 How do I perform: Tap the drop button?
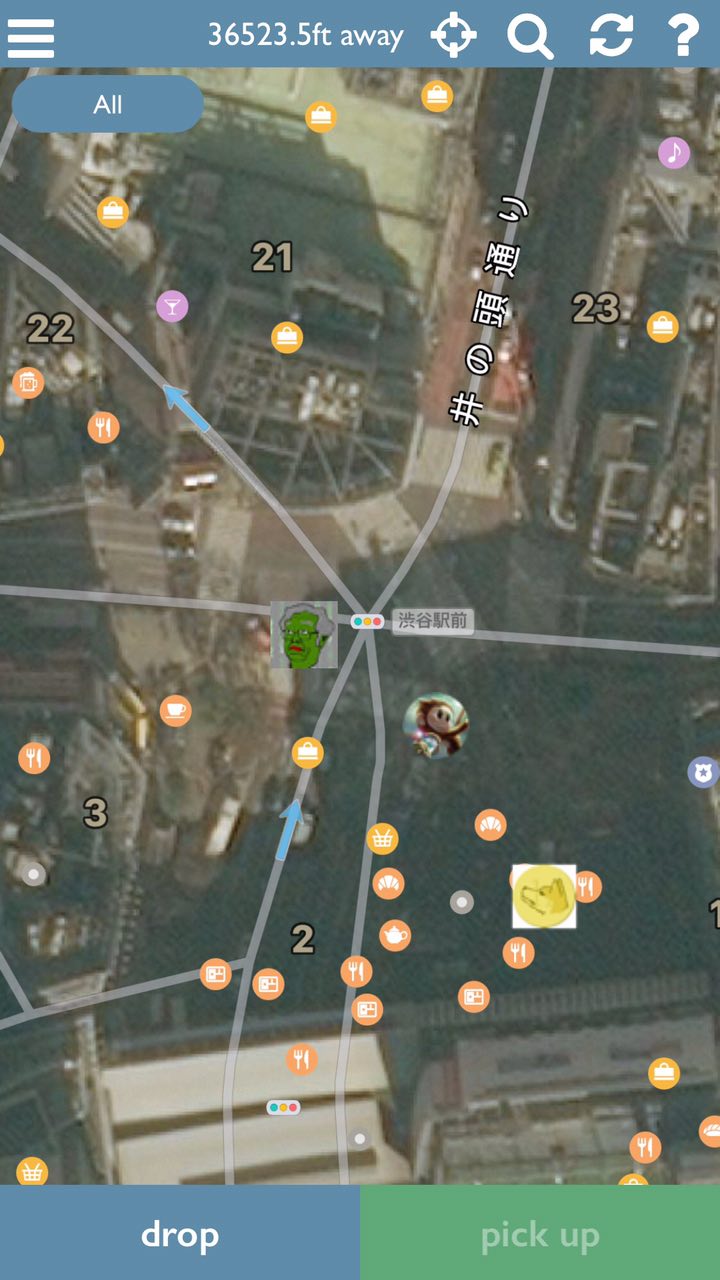coord(180,1233)
